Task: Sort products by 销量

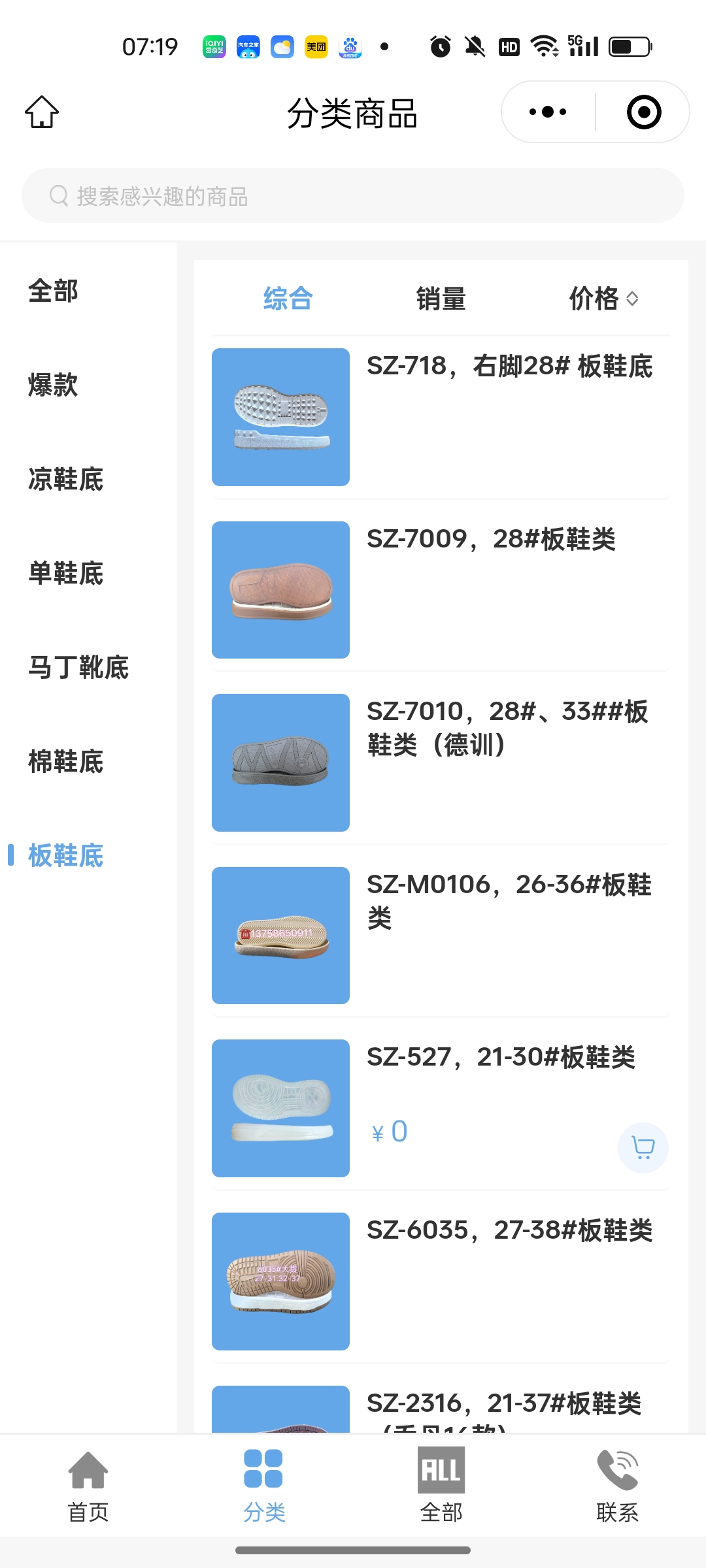Action: 441,299
